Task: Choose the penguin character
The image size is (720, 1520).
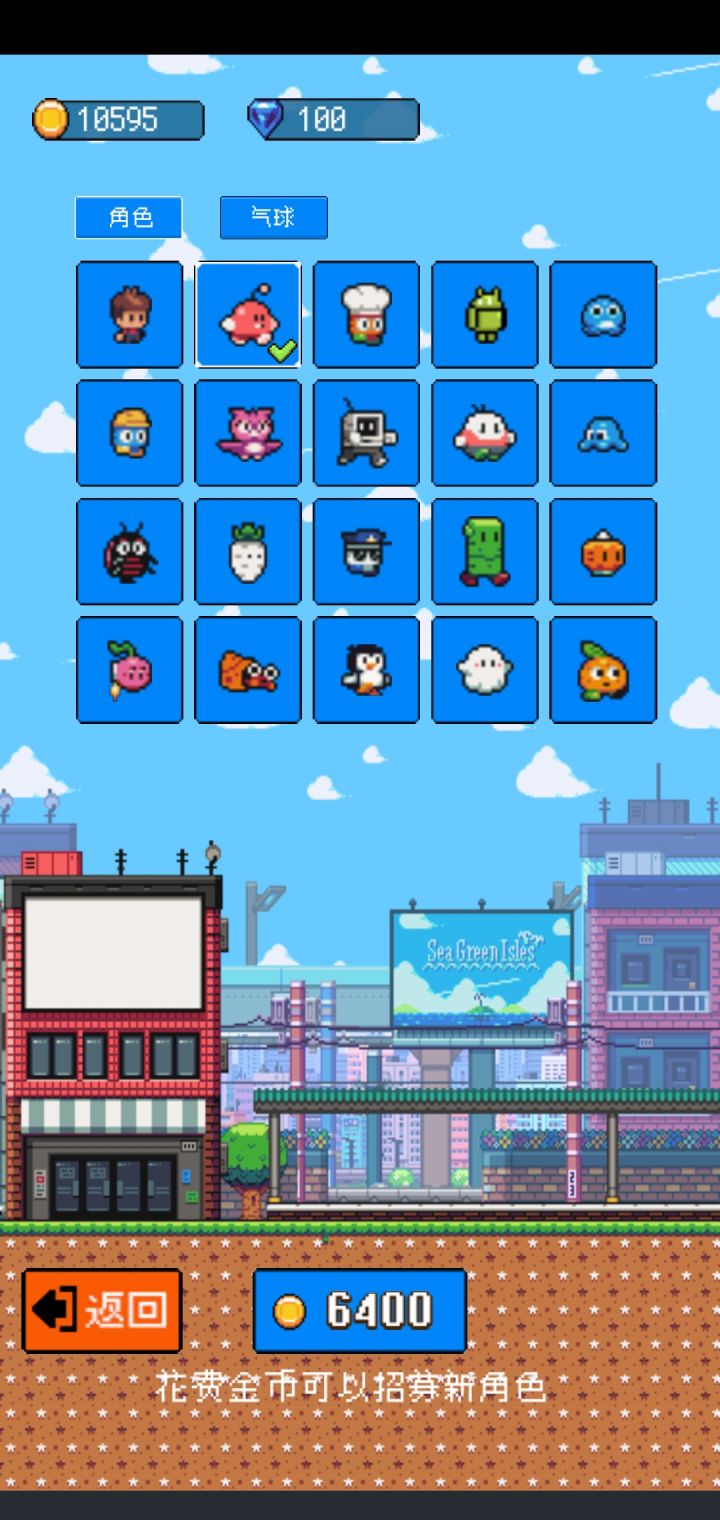Action: coord(366,668)
